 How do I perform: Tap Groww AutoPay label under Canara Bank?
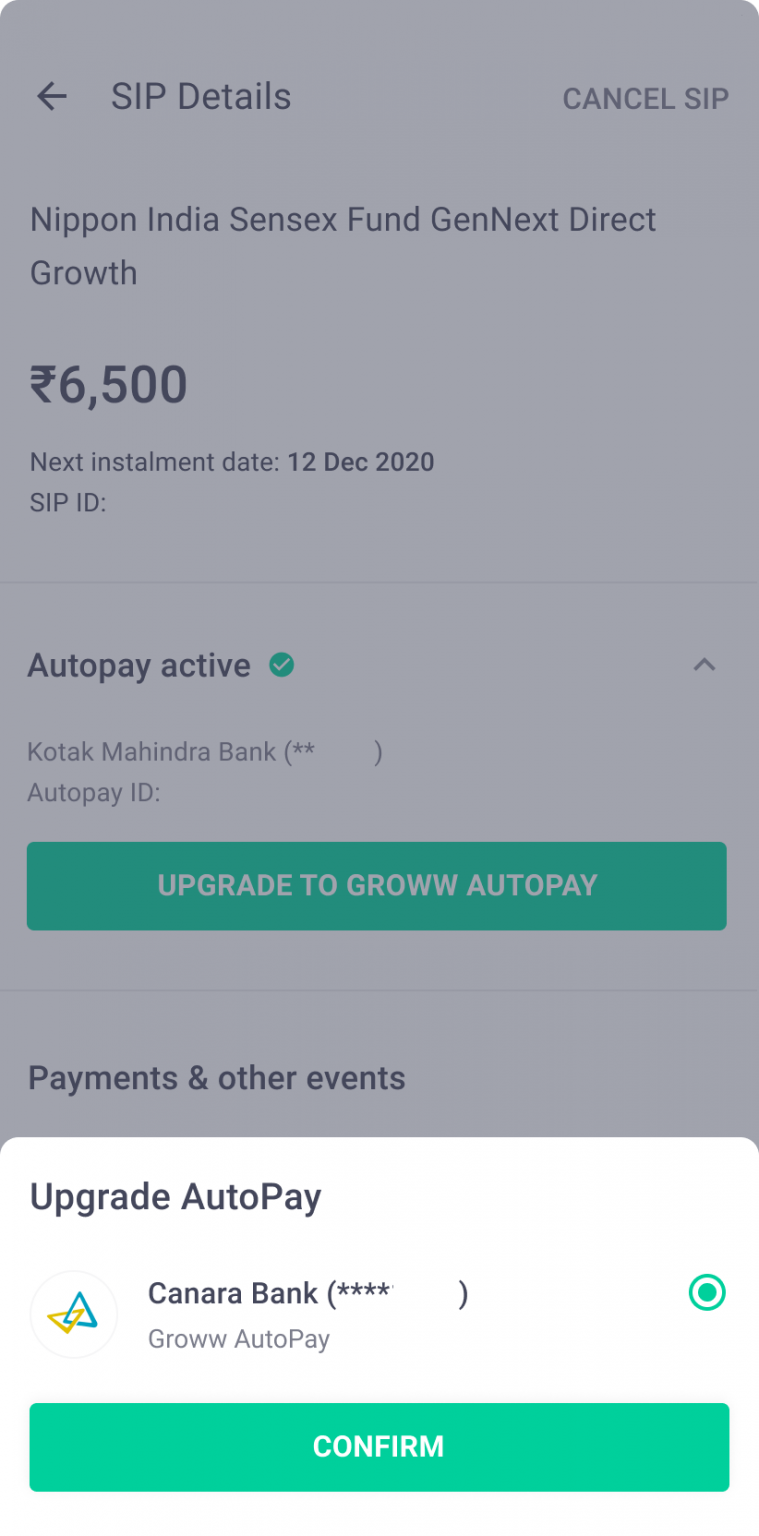[238, 1339]
